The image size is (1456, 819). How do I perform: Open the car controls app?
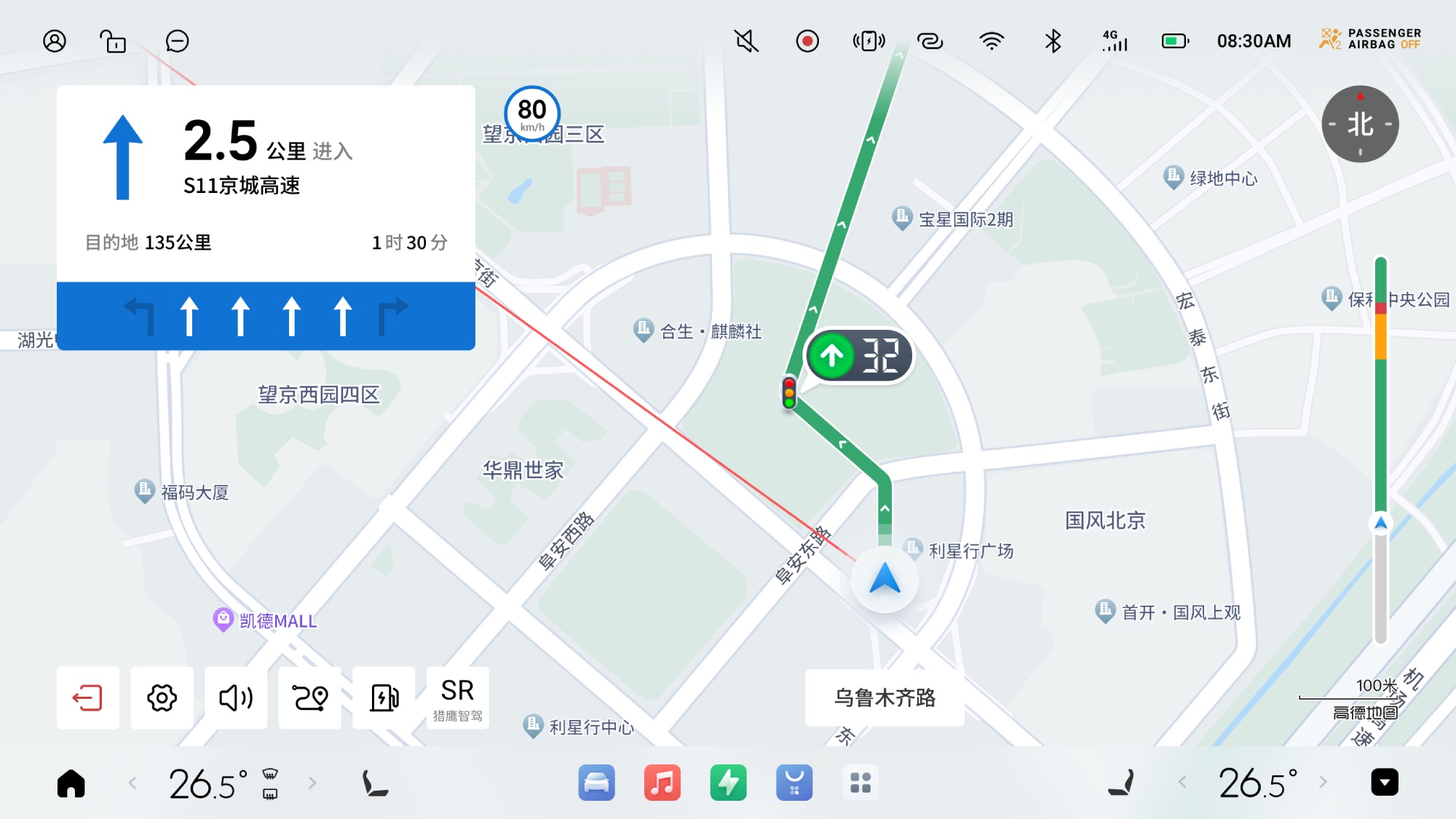click(596, 783)
